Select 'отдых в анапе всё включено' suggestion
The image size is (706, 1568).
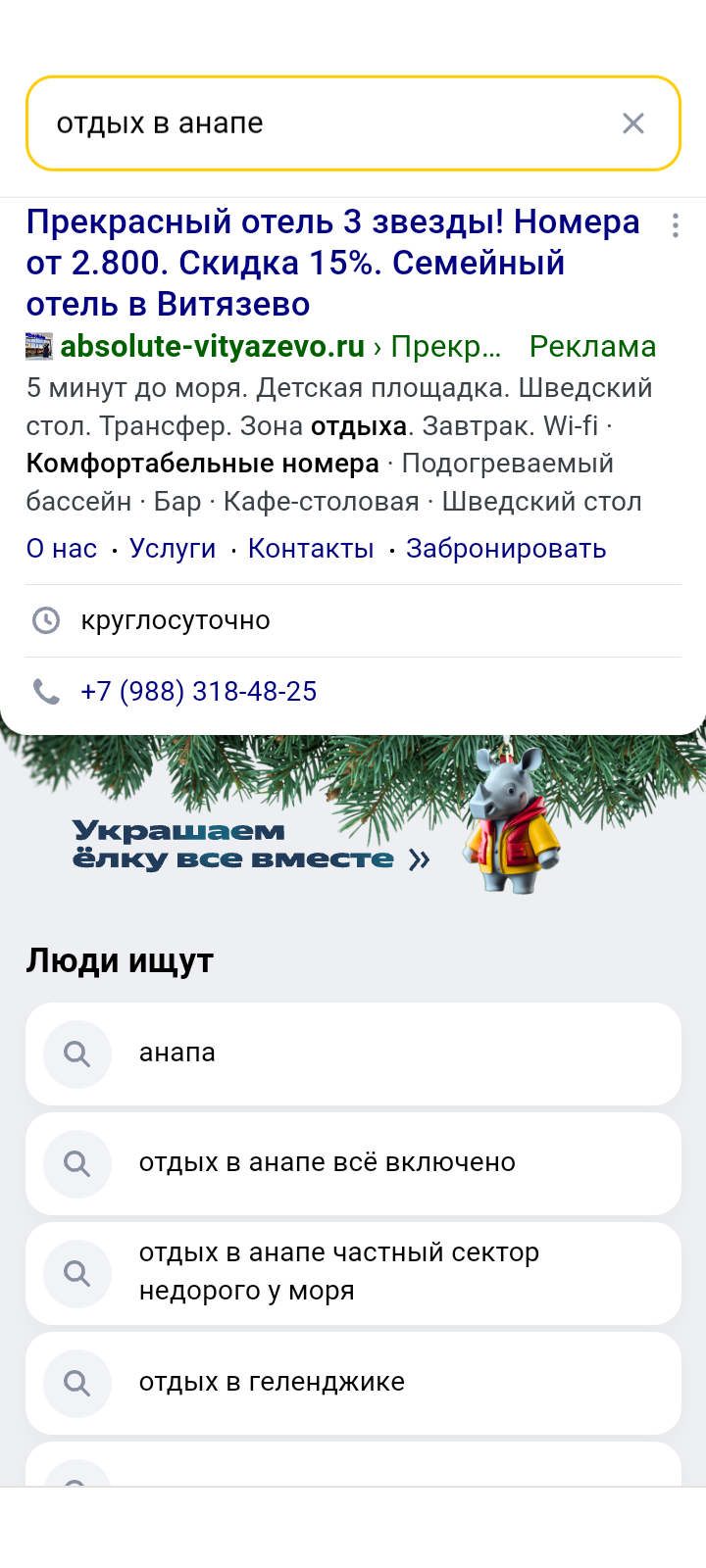(x=353, y=1163)
